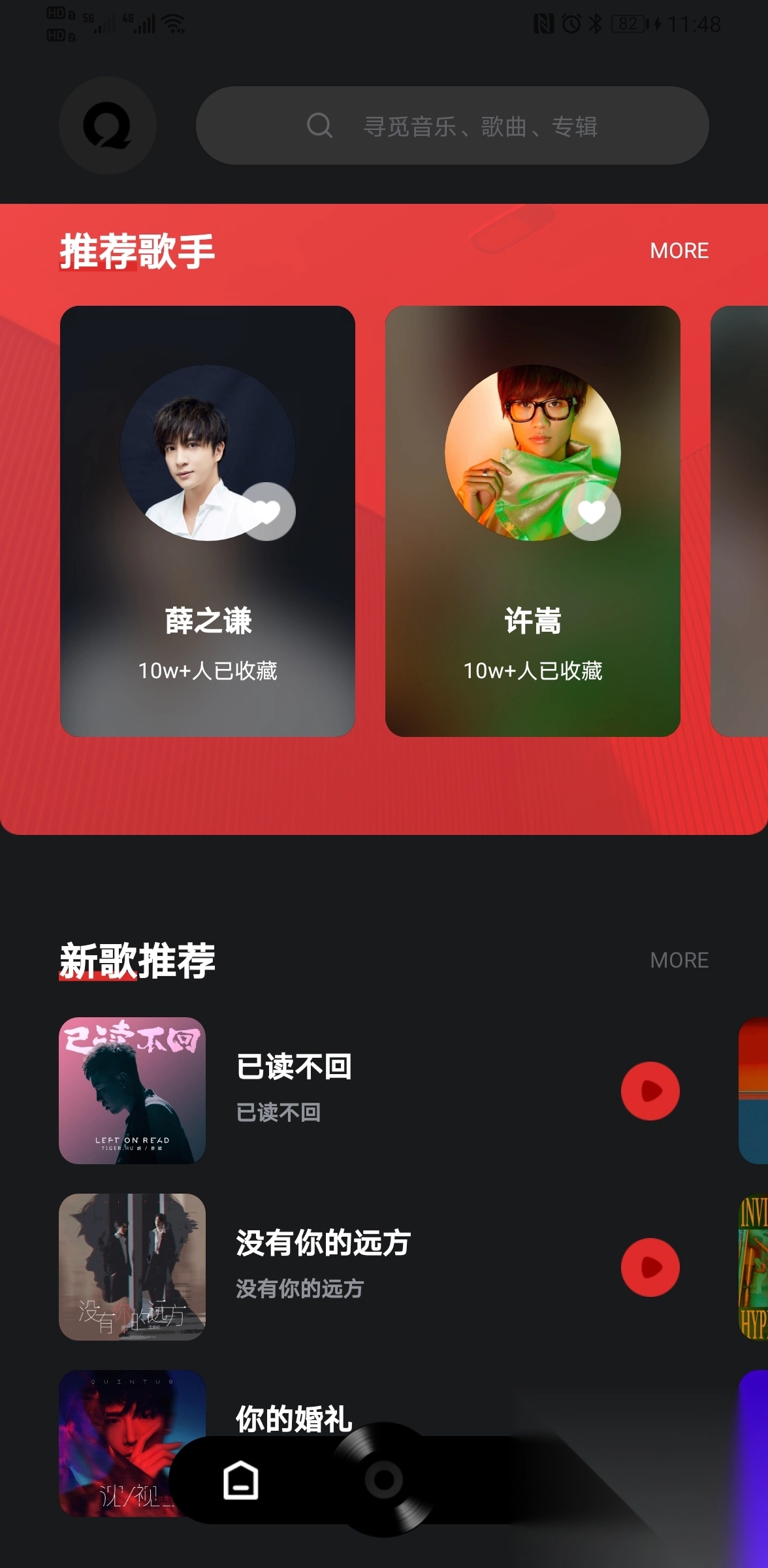Tap the play icon next to 没有你的远方

pos(650,1266)
